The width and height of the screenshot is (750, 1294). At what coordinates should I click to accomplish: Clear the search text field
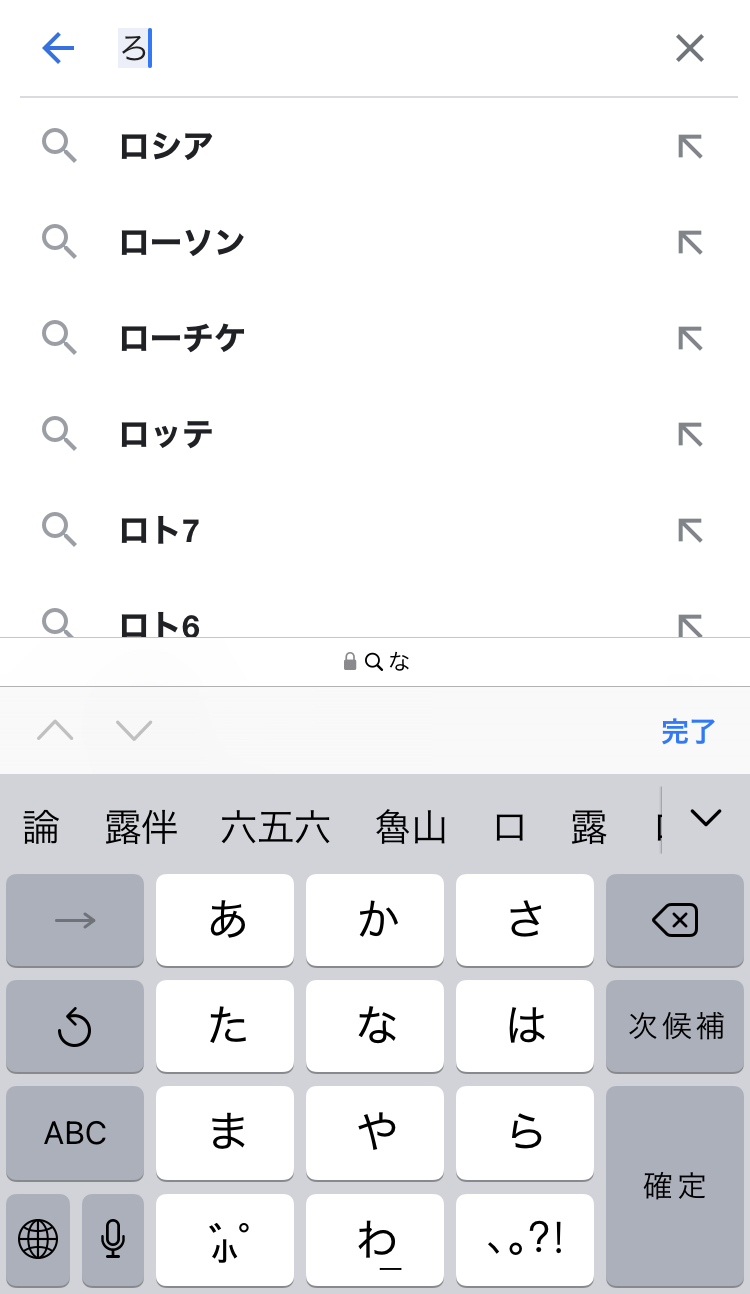click(690, 48)
